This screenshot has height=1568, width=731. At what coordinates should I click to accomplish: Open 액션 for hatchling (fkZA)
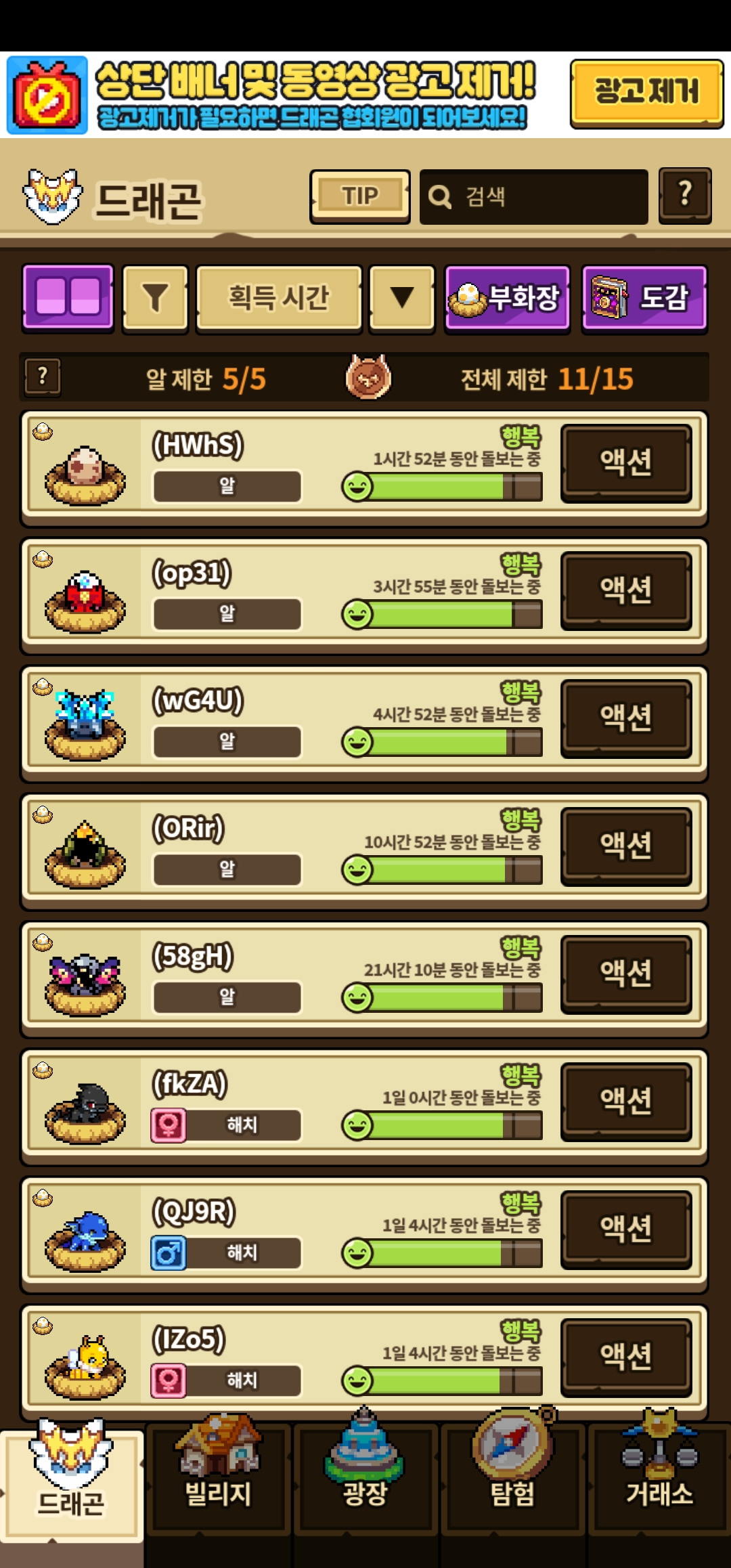[x=626, y=1102]
